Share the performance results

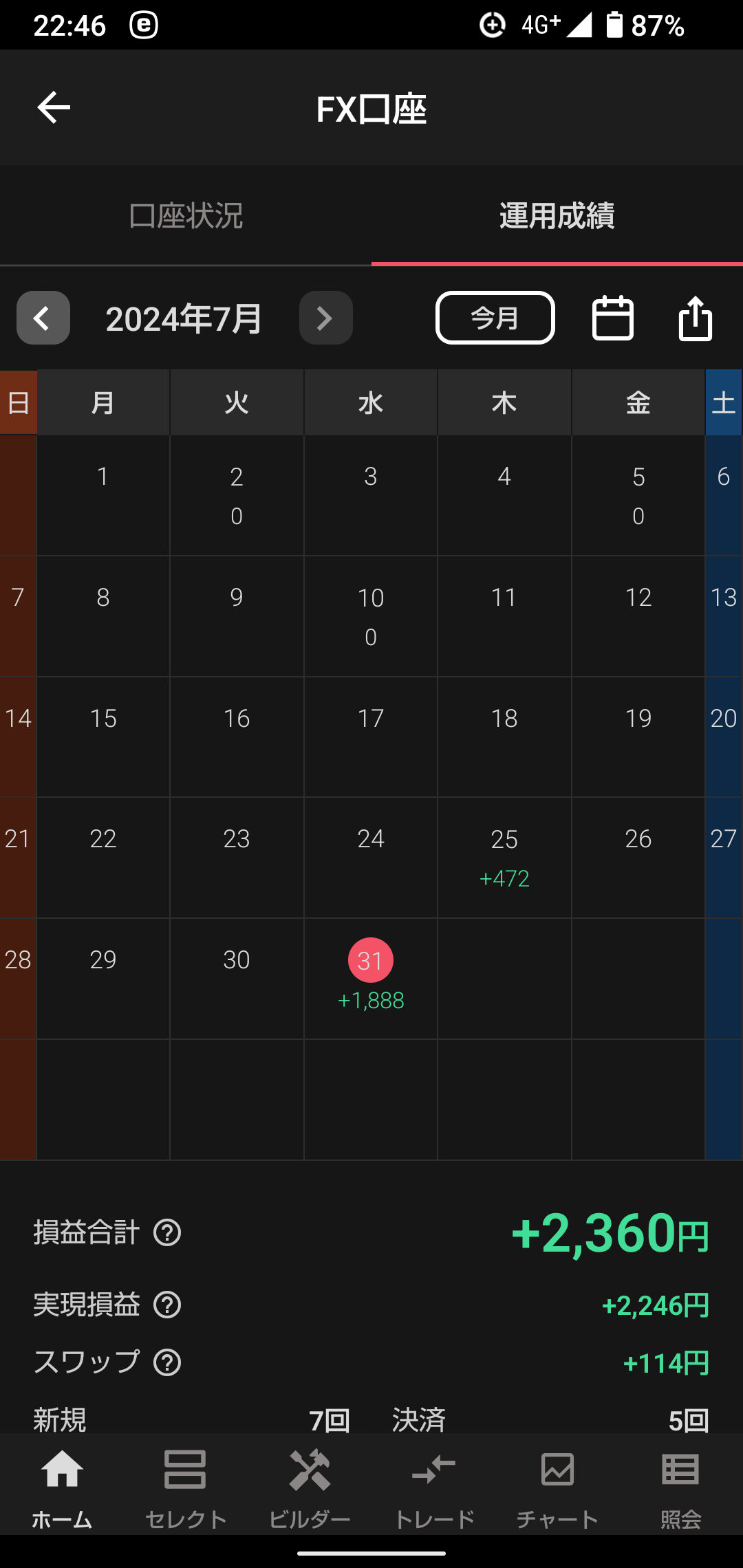point(696,318)
